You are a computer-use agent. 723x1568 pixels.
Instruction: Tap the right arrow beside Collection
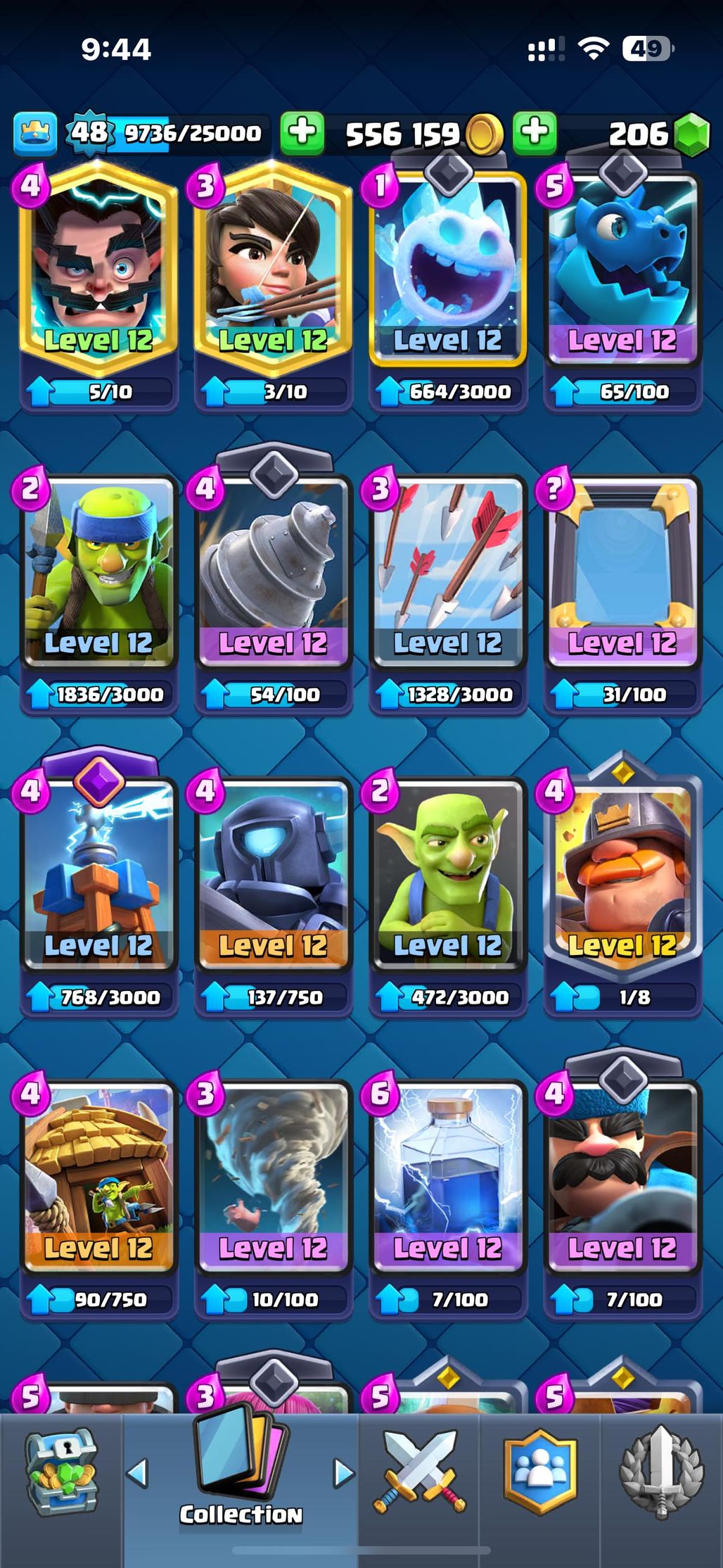[343, 1472]
